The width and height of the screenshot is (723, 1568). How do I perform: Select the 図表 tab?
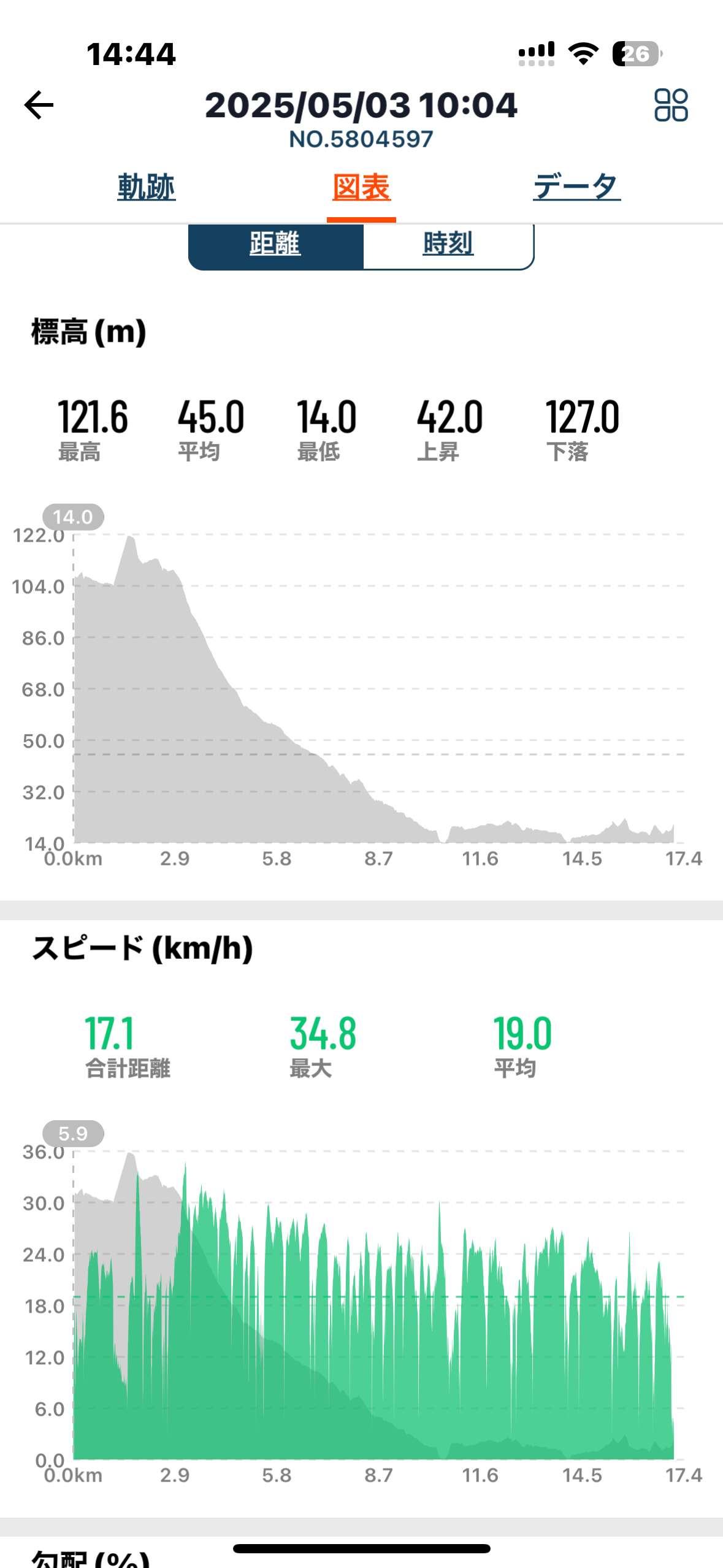pyautogui.click(x=361, y=187)
